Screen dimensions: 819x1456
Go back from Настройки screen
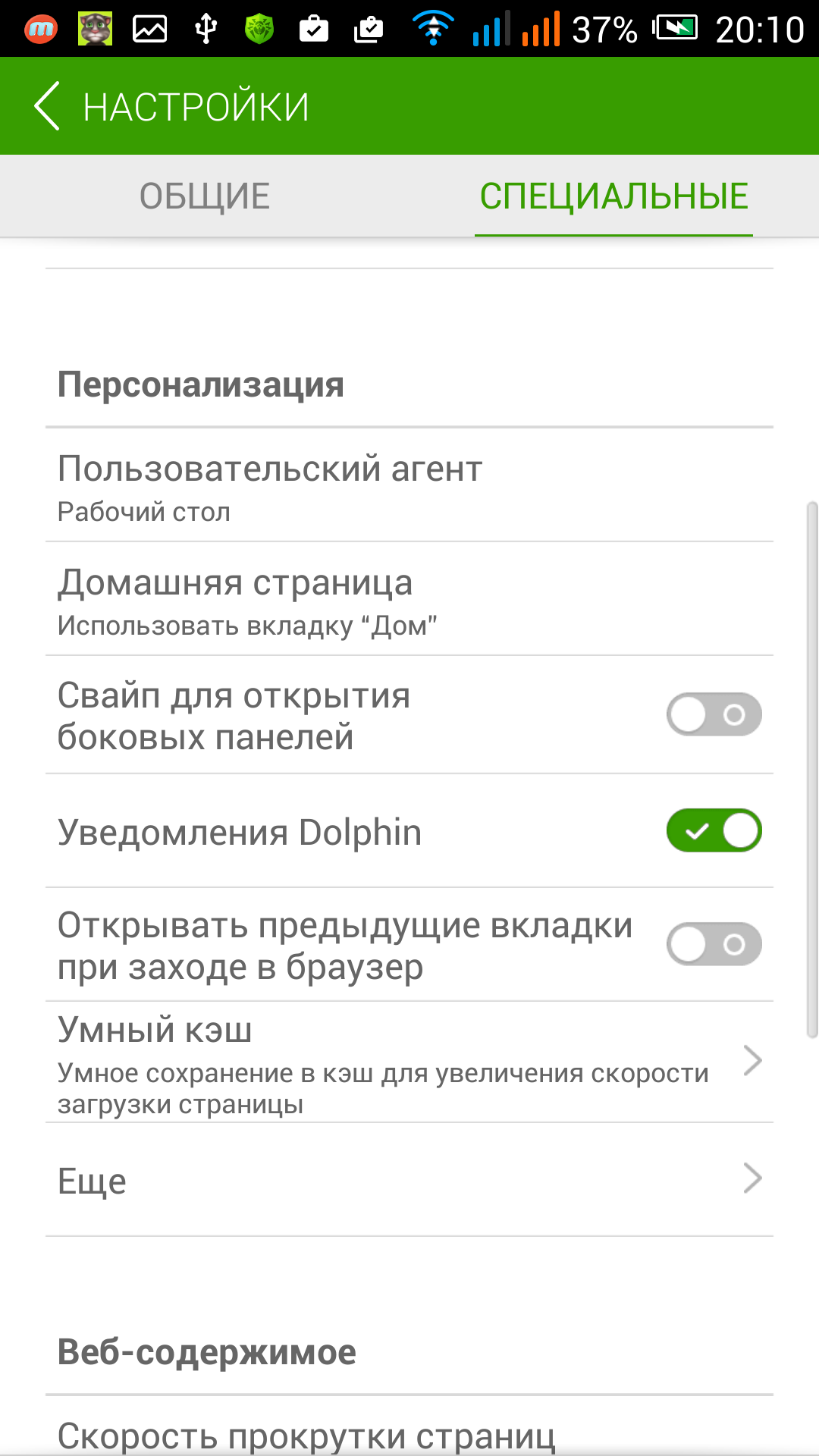click(47, 107)
